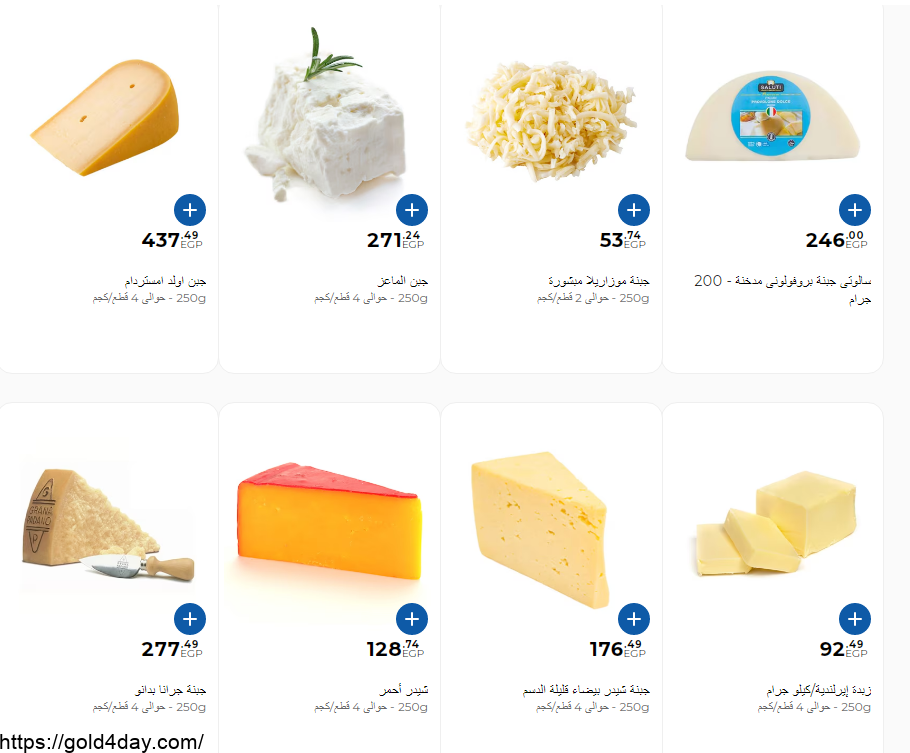
Task: Add red cheddar (شيدر أحمر) to cart
Action: pos(412,619)
